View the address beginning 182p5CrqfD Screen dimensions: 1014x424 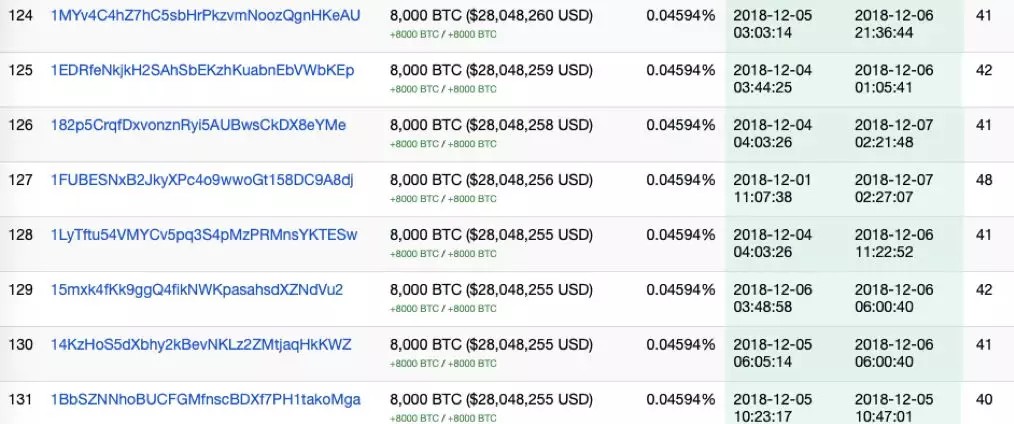tap(198, 125)
